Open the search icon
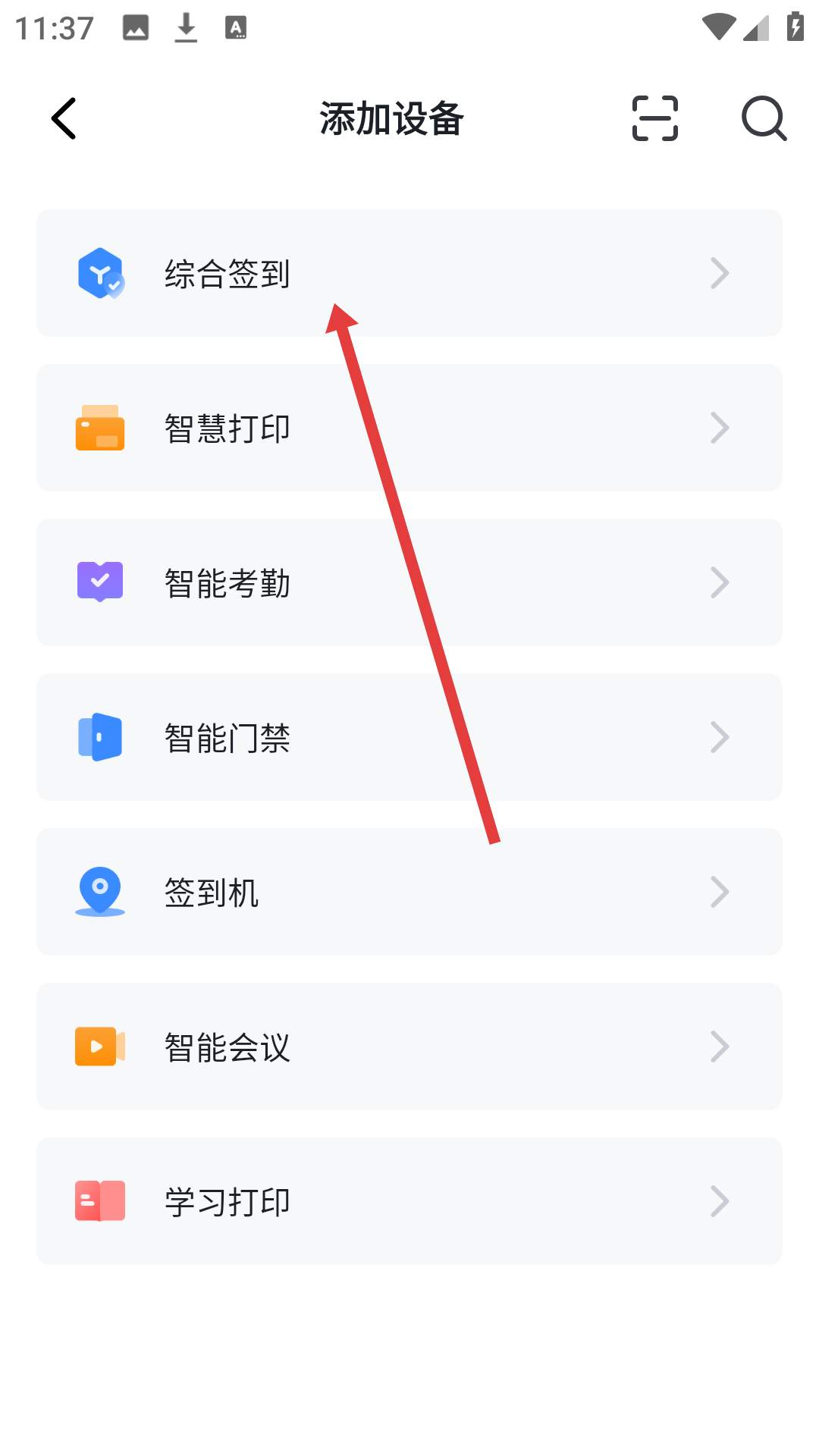Screen dimensions: 819x1456 [763, 119]
